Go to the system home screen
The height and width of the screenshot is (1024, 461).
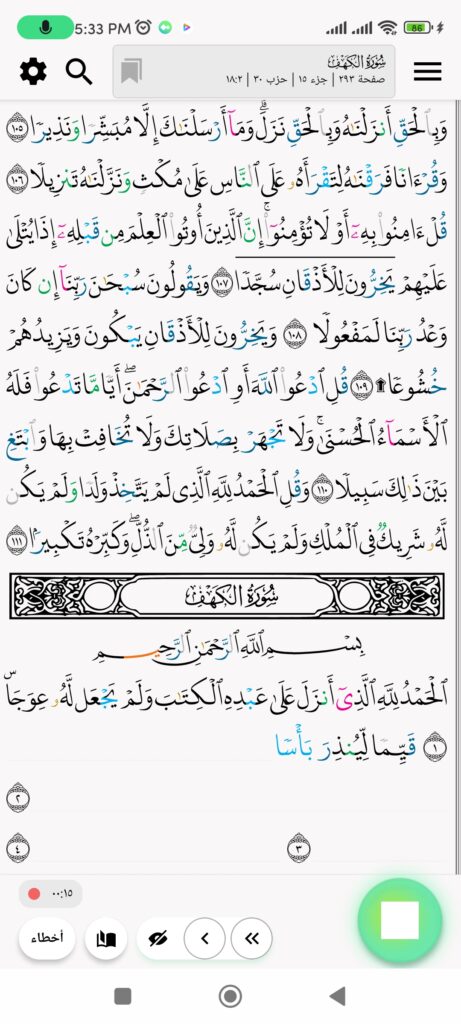pos(230,996)
